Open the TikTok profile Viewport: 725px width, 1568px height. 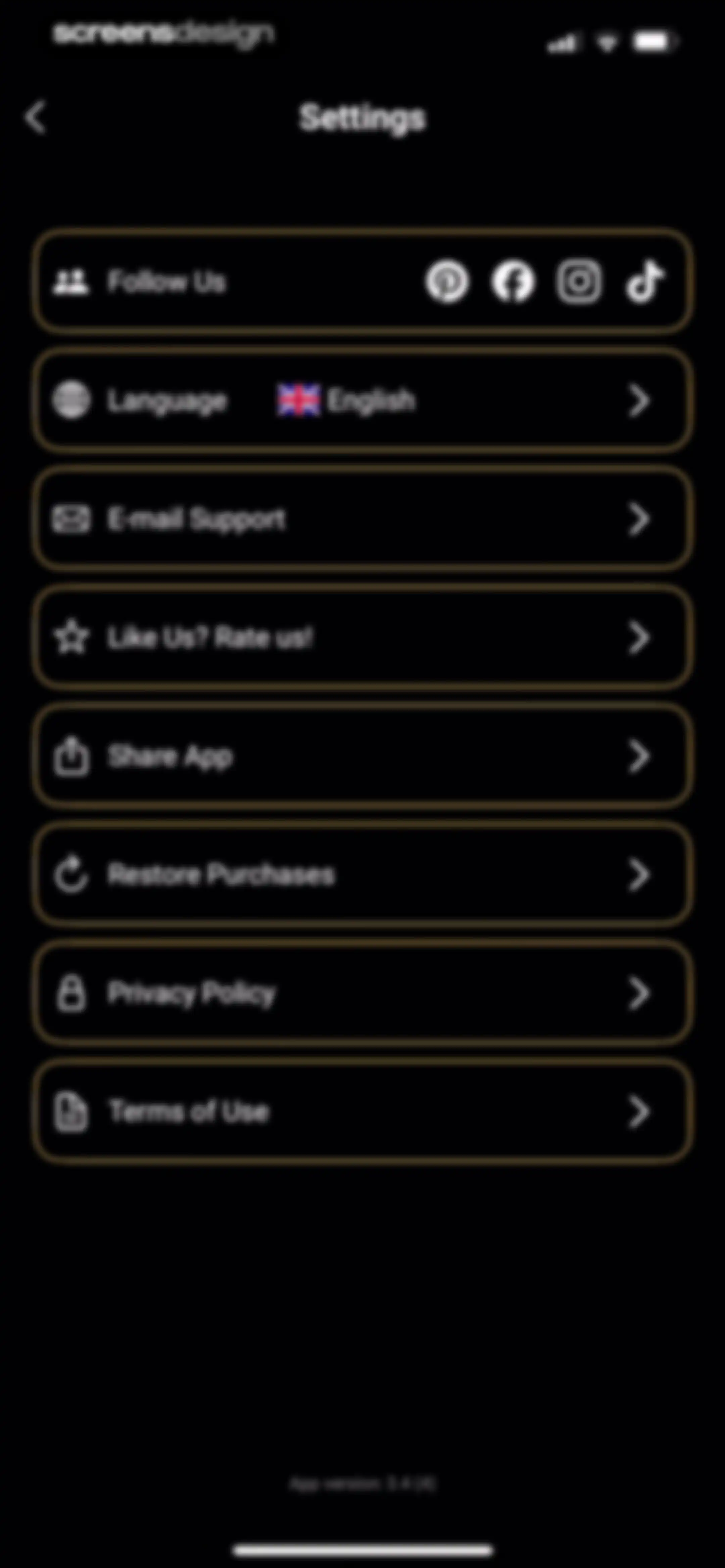(645, 282)
